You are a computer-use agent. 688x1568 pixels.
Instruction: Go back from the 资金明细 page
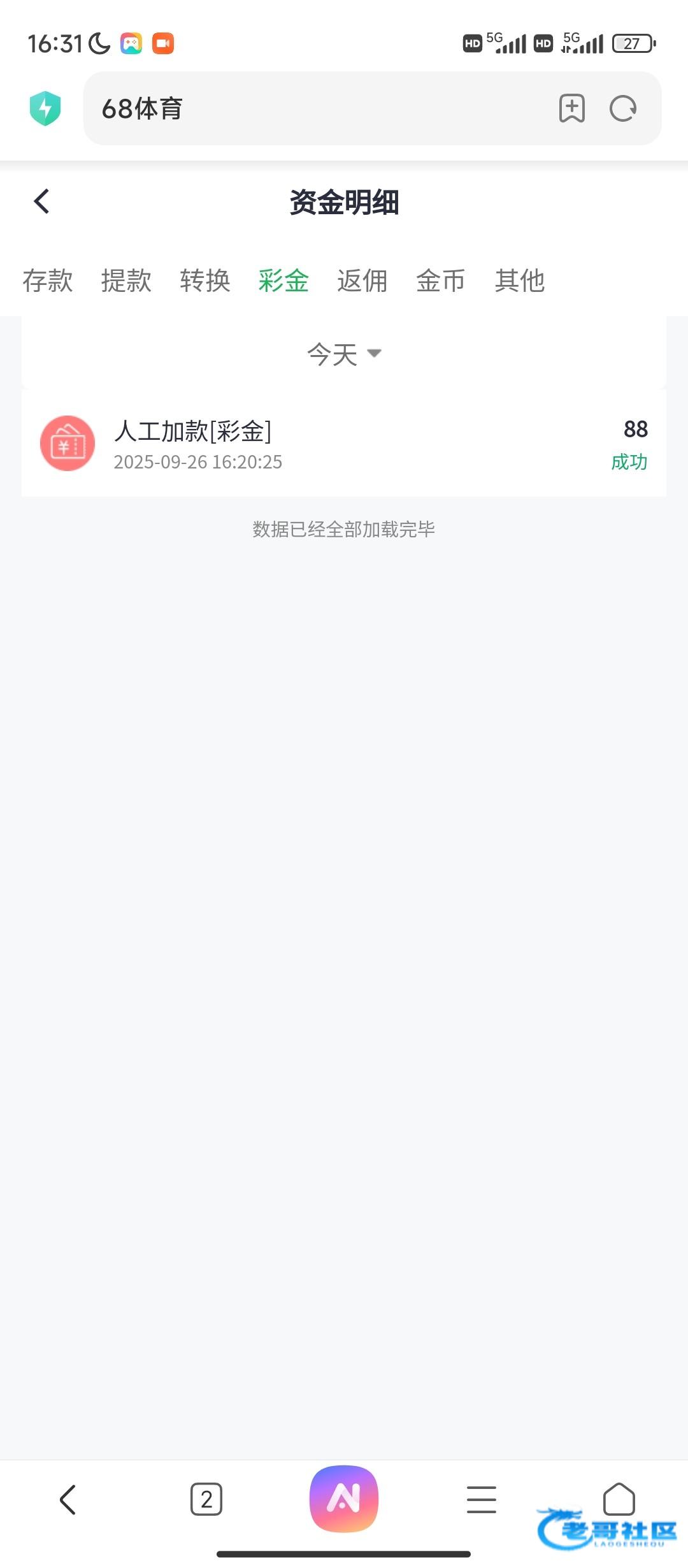[42, 202]
